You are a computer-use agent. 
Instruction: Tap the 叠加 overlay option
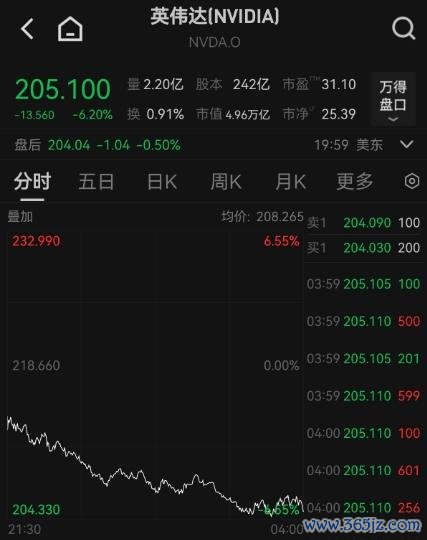20,217
